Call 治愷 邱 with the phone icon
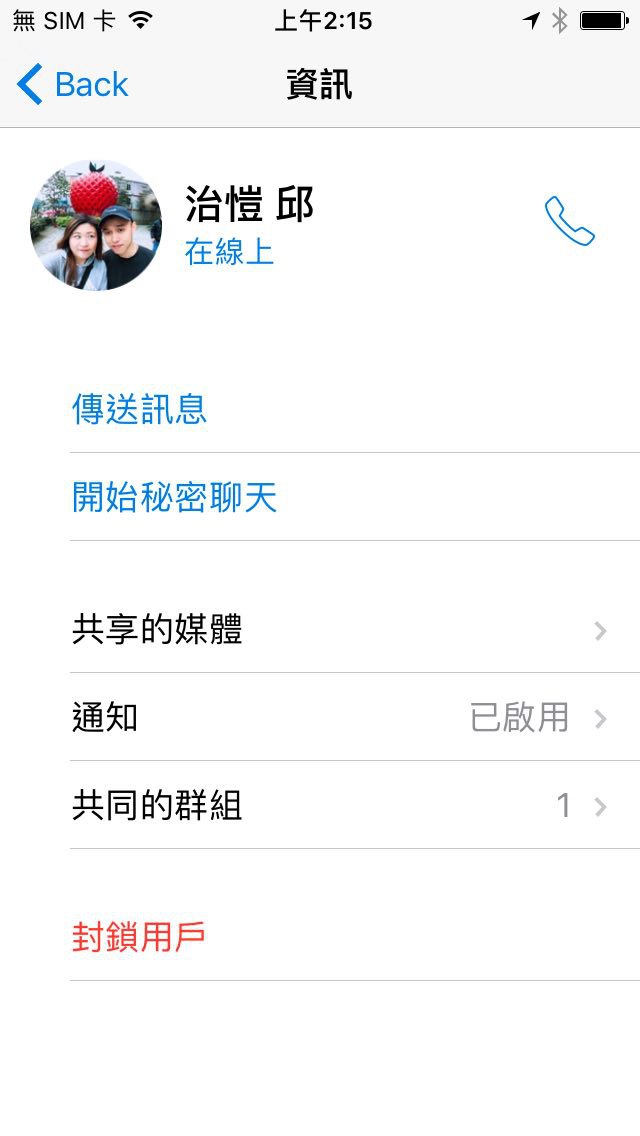 click(x=569, y=221)
